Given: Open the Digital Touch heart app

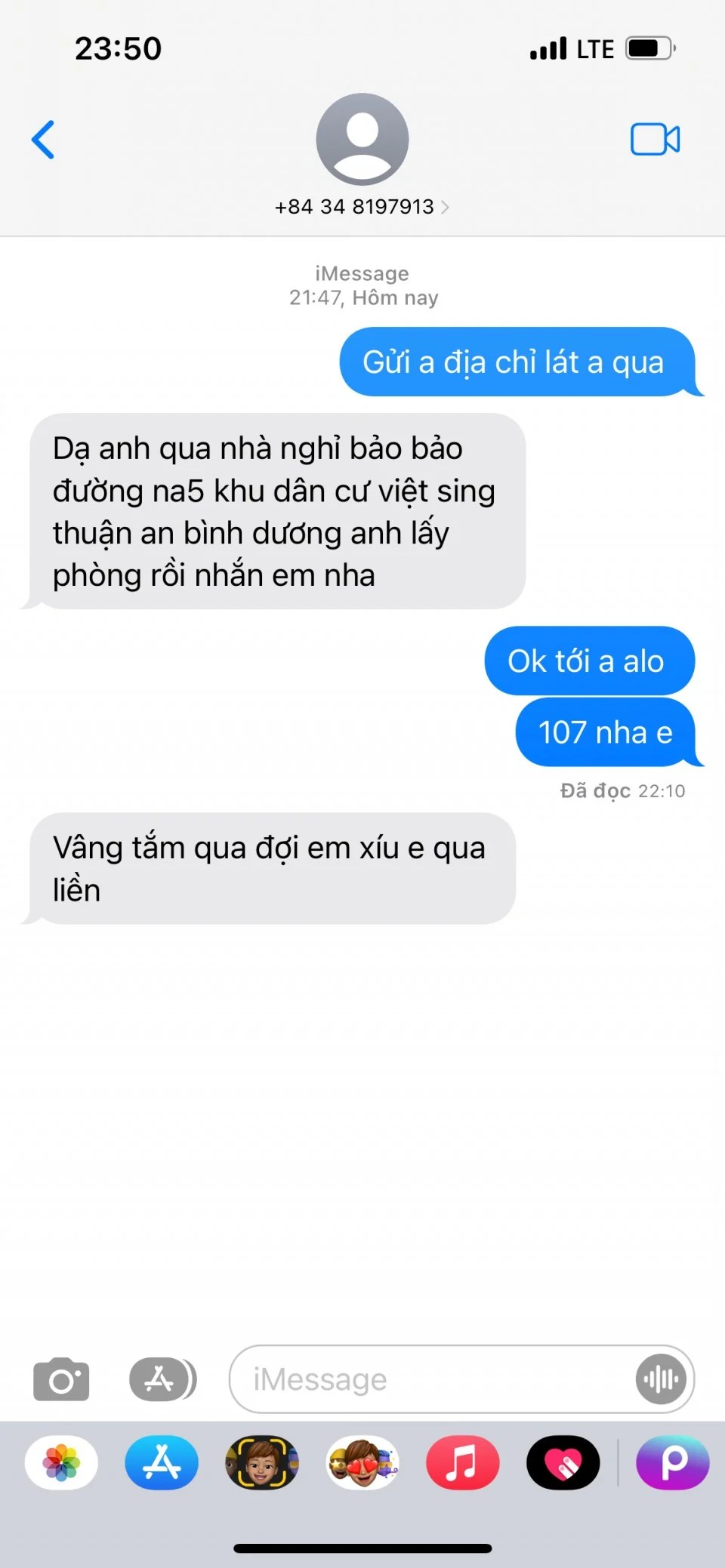Looking at the screenshot, I should tap(563, 1462).
